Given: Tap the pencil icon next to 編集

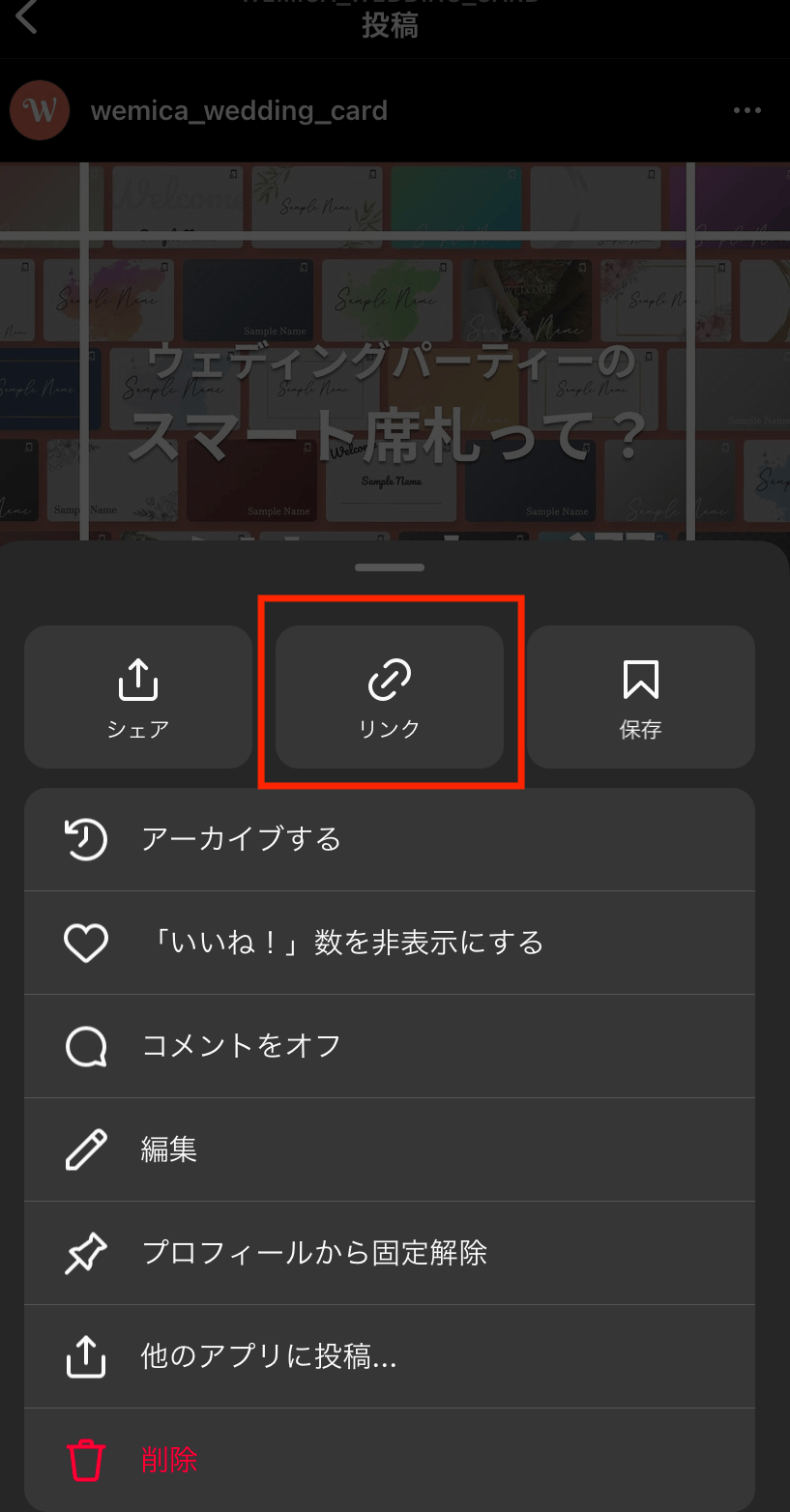Looking at the screenshot, I should tap(85, 1149).
